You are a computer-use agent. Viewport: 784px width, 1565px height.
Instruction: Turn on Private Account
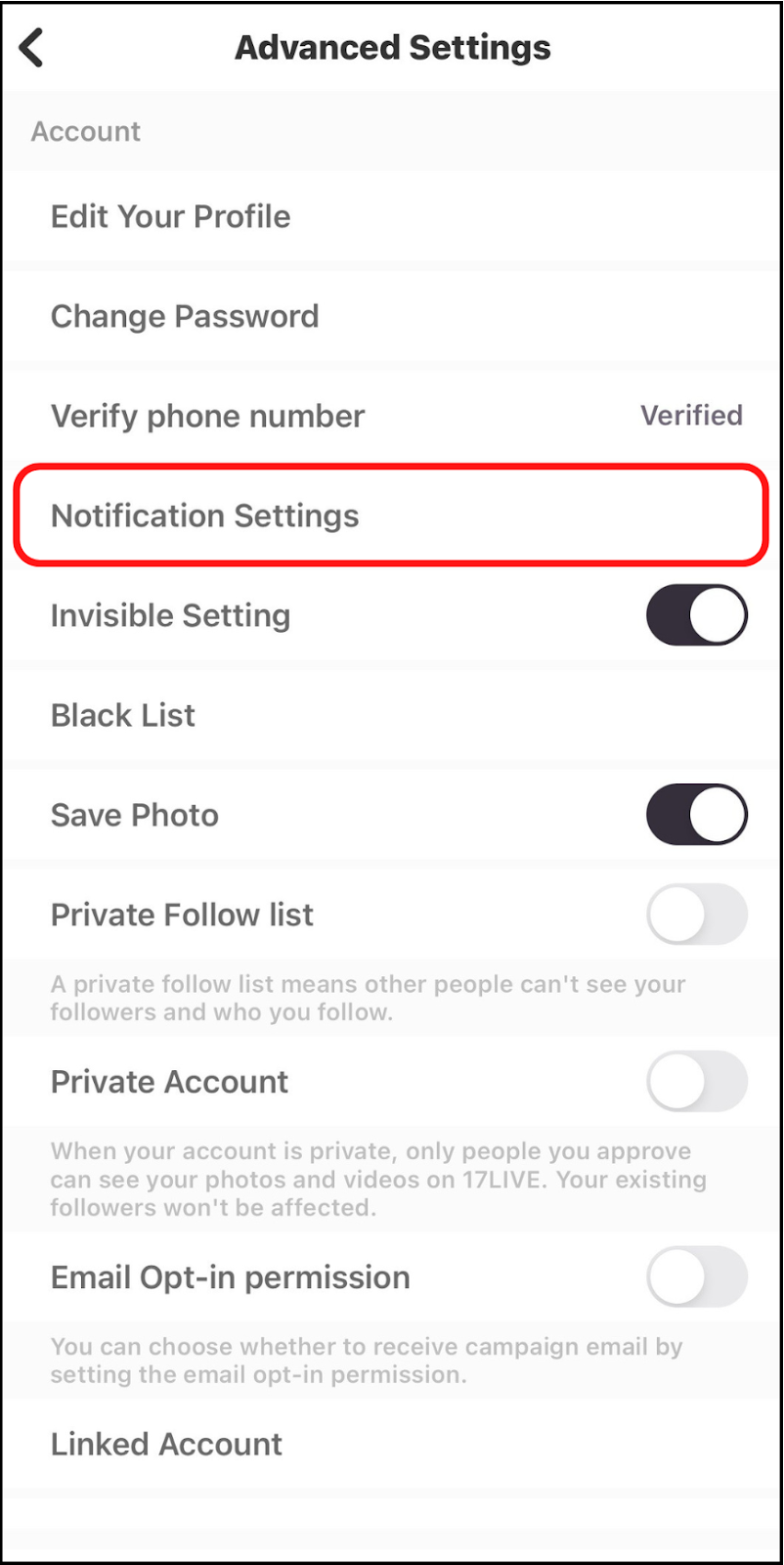(696, 1081)
